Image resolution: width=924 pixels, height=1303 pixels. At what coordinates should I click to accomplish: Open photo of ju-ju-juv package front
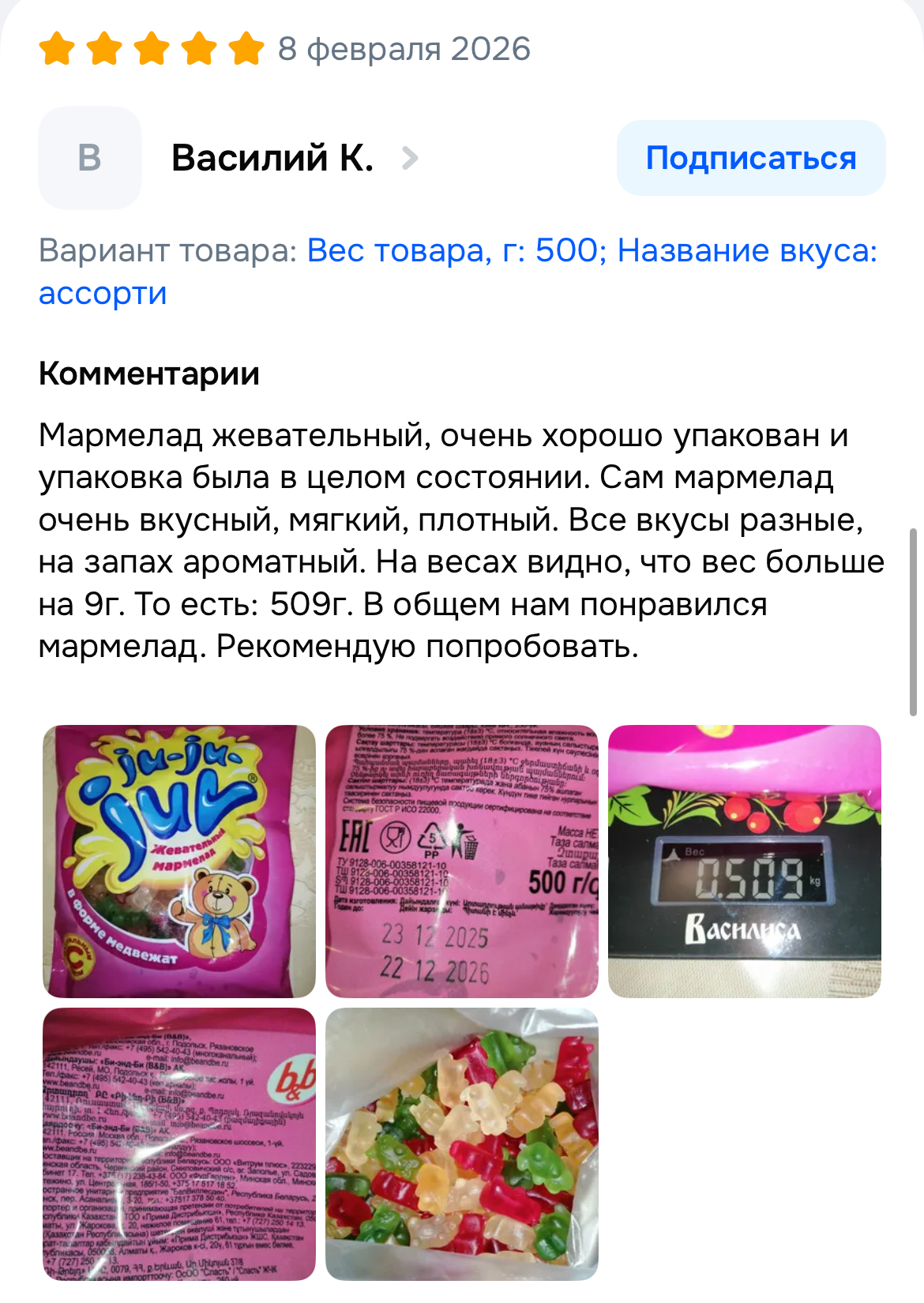(179, 861)
